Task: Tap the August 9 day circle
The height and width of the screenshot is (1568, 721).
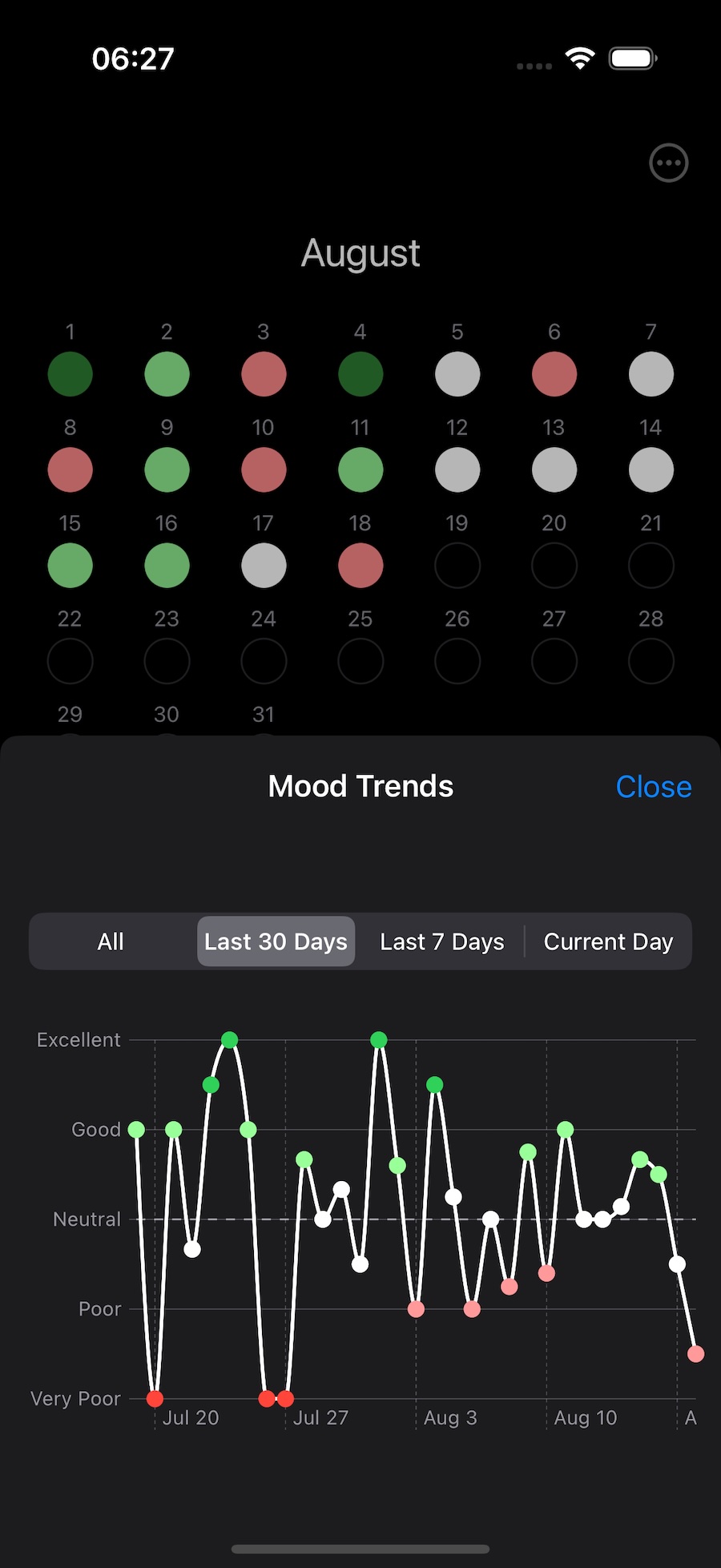Action: (x=167, y=470)
